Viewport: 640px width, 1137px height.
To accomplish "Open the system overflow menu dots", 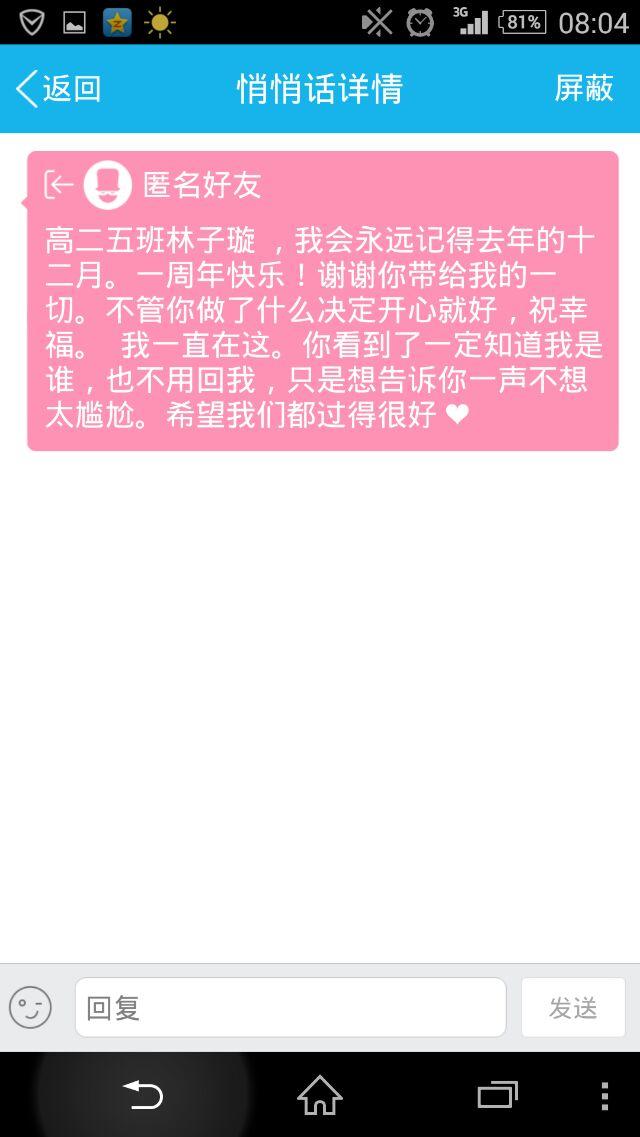I will (604, 1096).
